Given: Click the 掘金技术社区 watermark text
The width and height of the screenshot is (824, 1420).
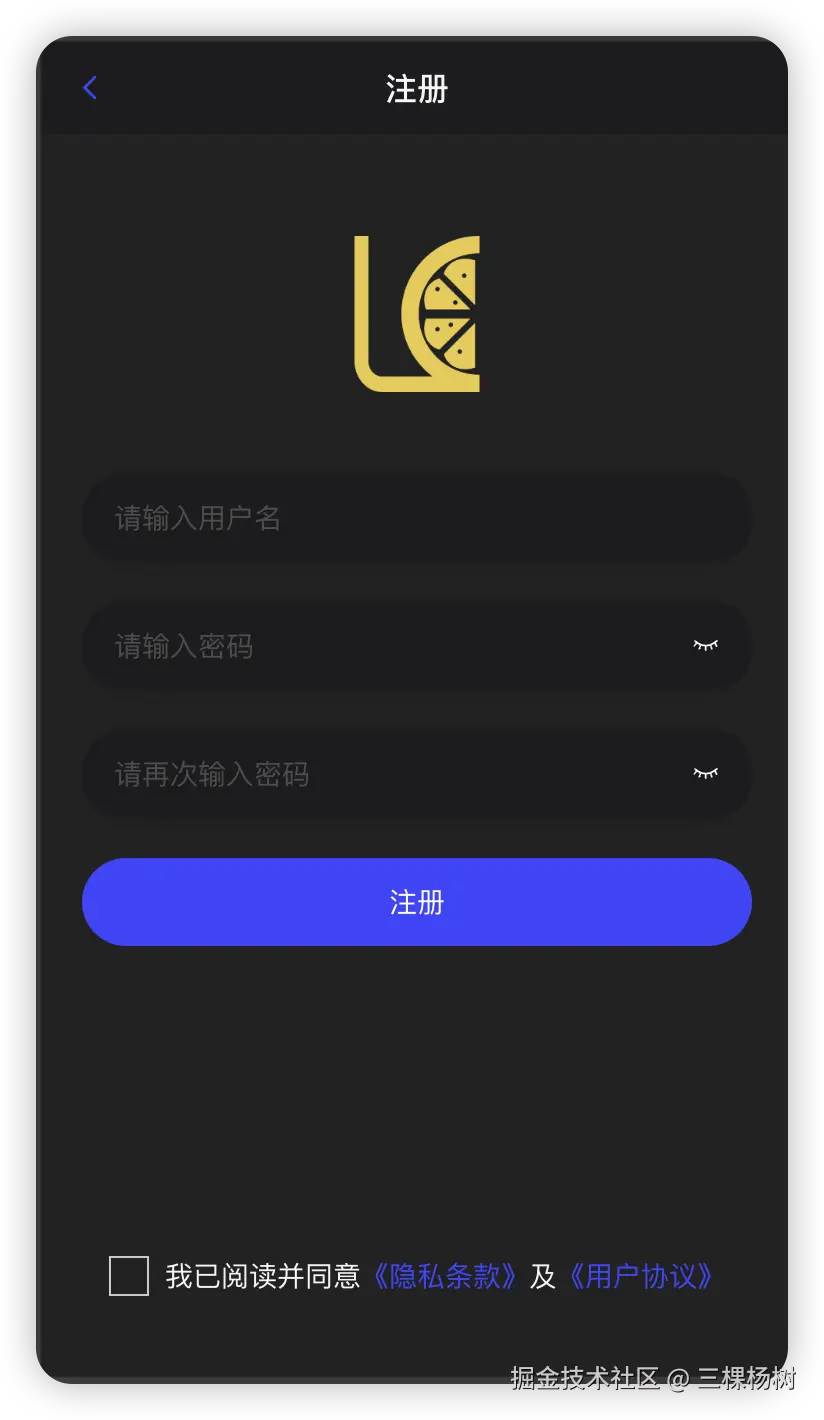Looking at the screenshot, I should (586, 1377).
